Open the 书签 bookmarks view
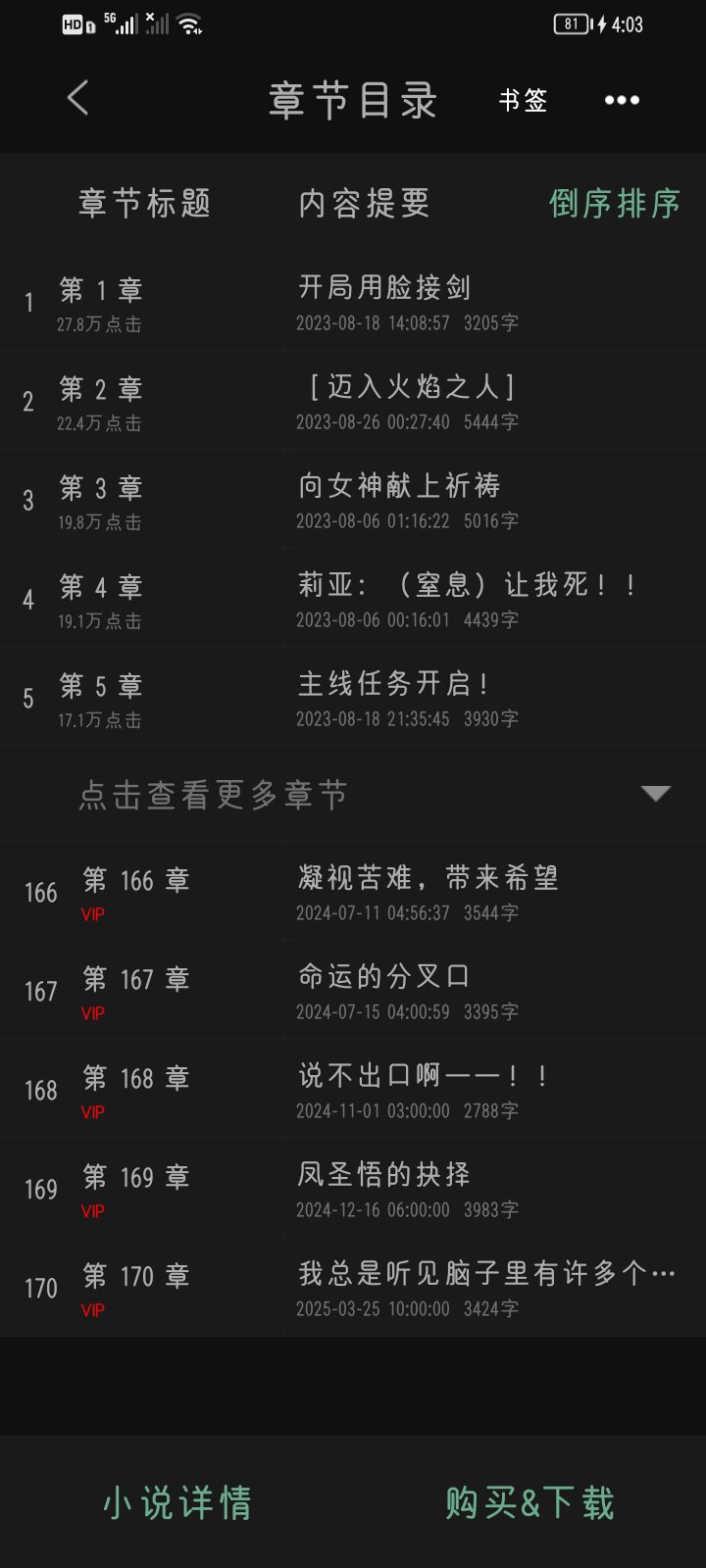 pos(523,100)
